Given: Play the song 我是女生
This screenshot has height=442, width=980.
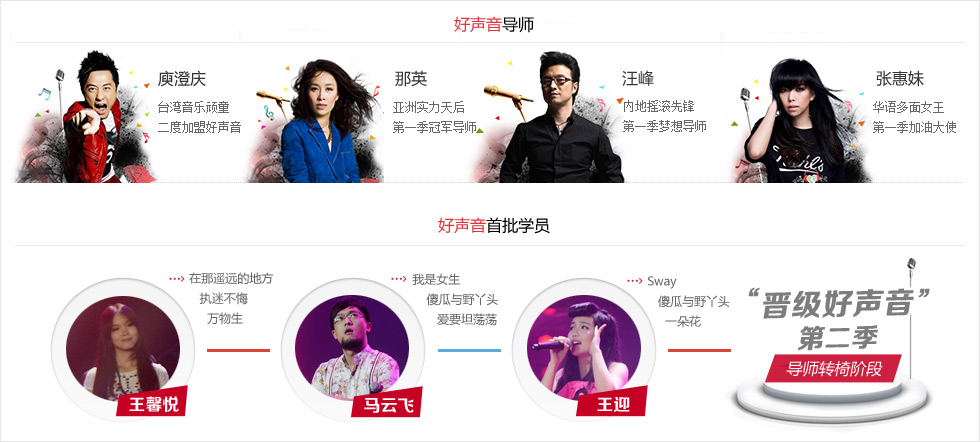Looking at the screenshot, I should [435, 280].
